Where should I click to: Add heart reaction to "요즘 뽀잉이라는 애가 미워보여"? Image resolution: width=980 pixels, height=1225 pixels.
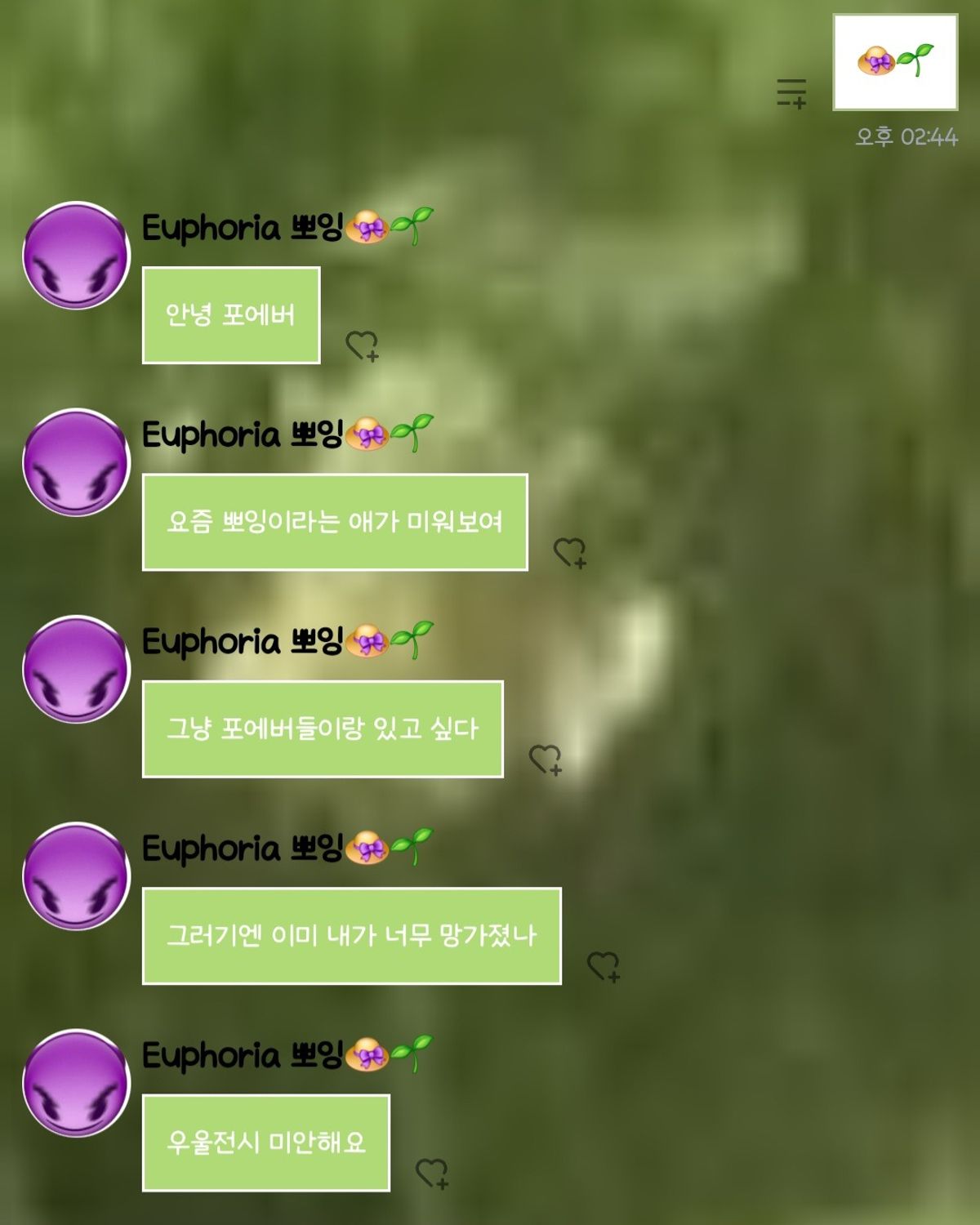tap(569, 552)
